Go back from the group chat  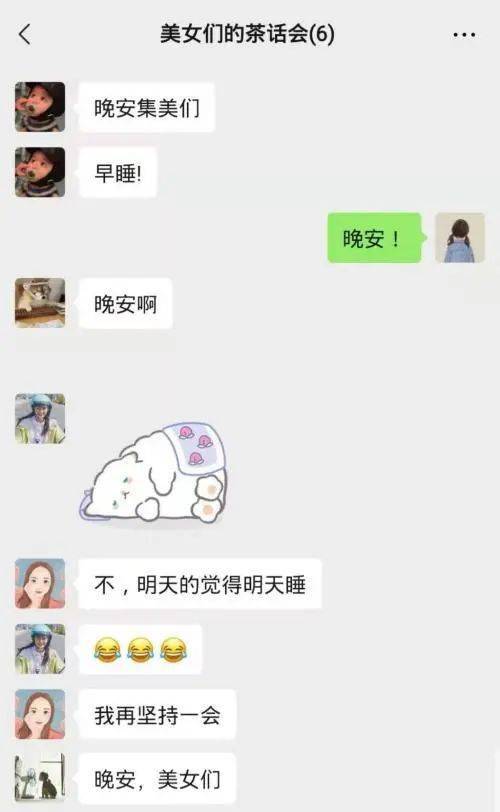(x=24, y=35)
